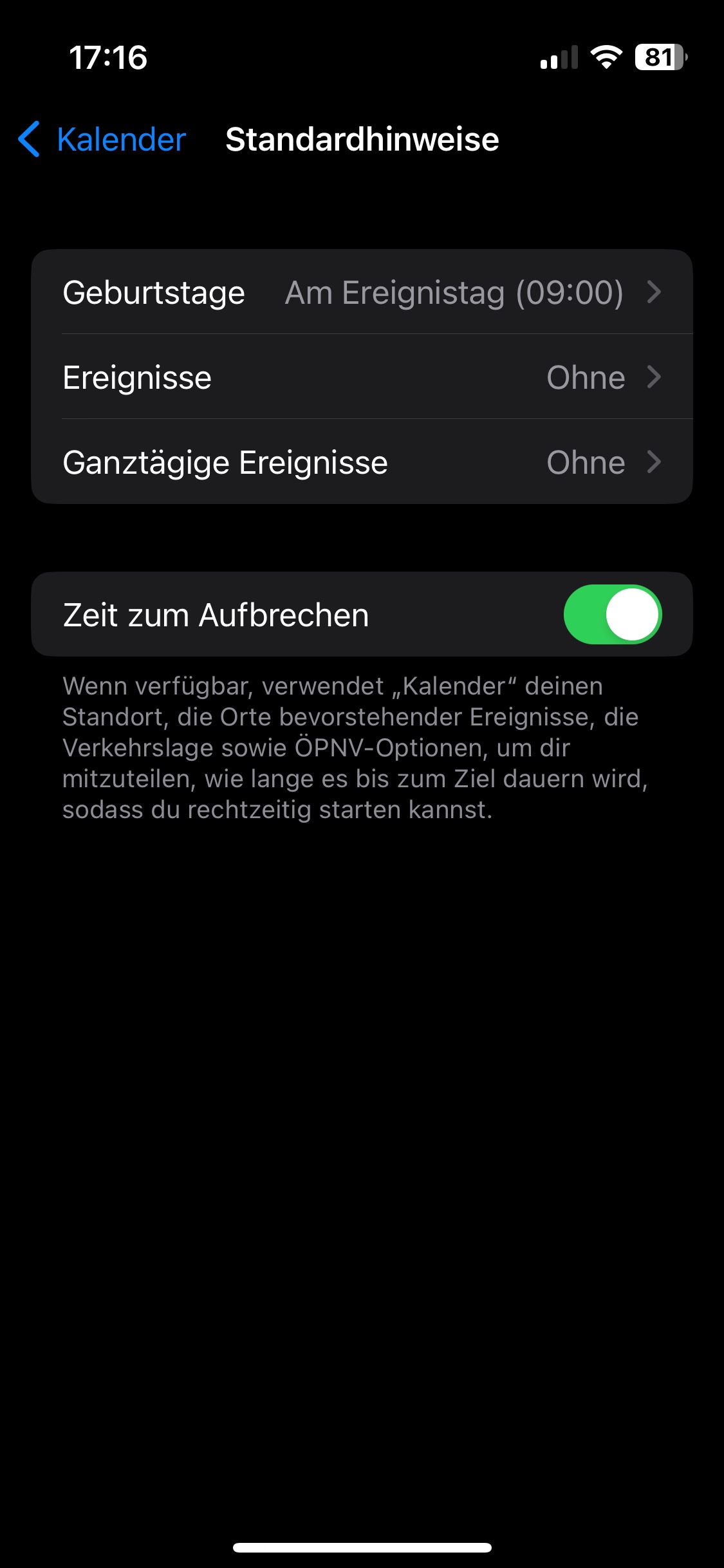The height and width of the screenshot is (1568, 724).
Task: Go back to Kalender settings
Action: 102,139
